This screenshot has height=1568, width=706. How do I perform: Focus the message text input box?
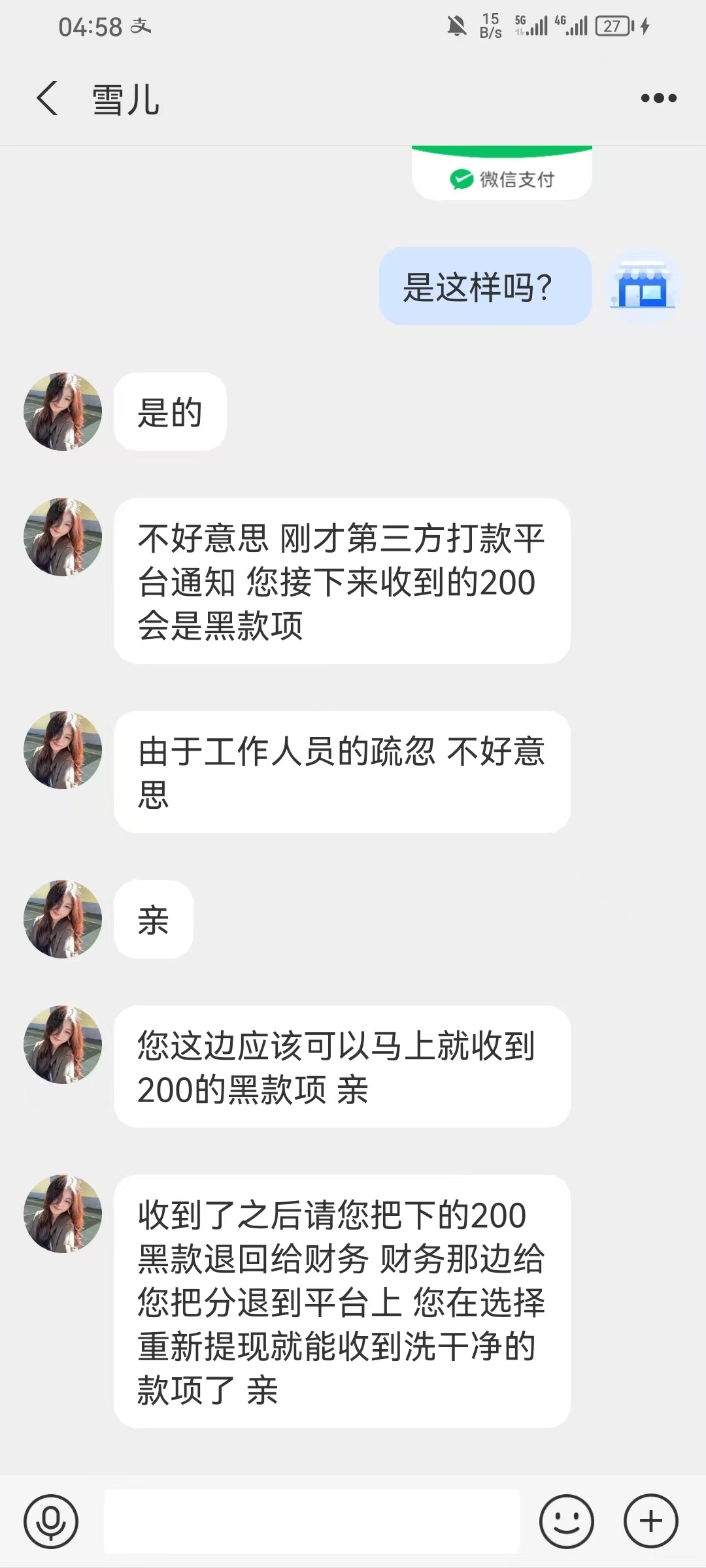311,1522
